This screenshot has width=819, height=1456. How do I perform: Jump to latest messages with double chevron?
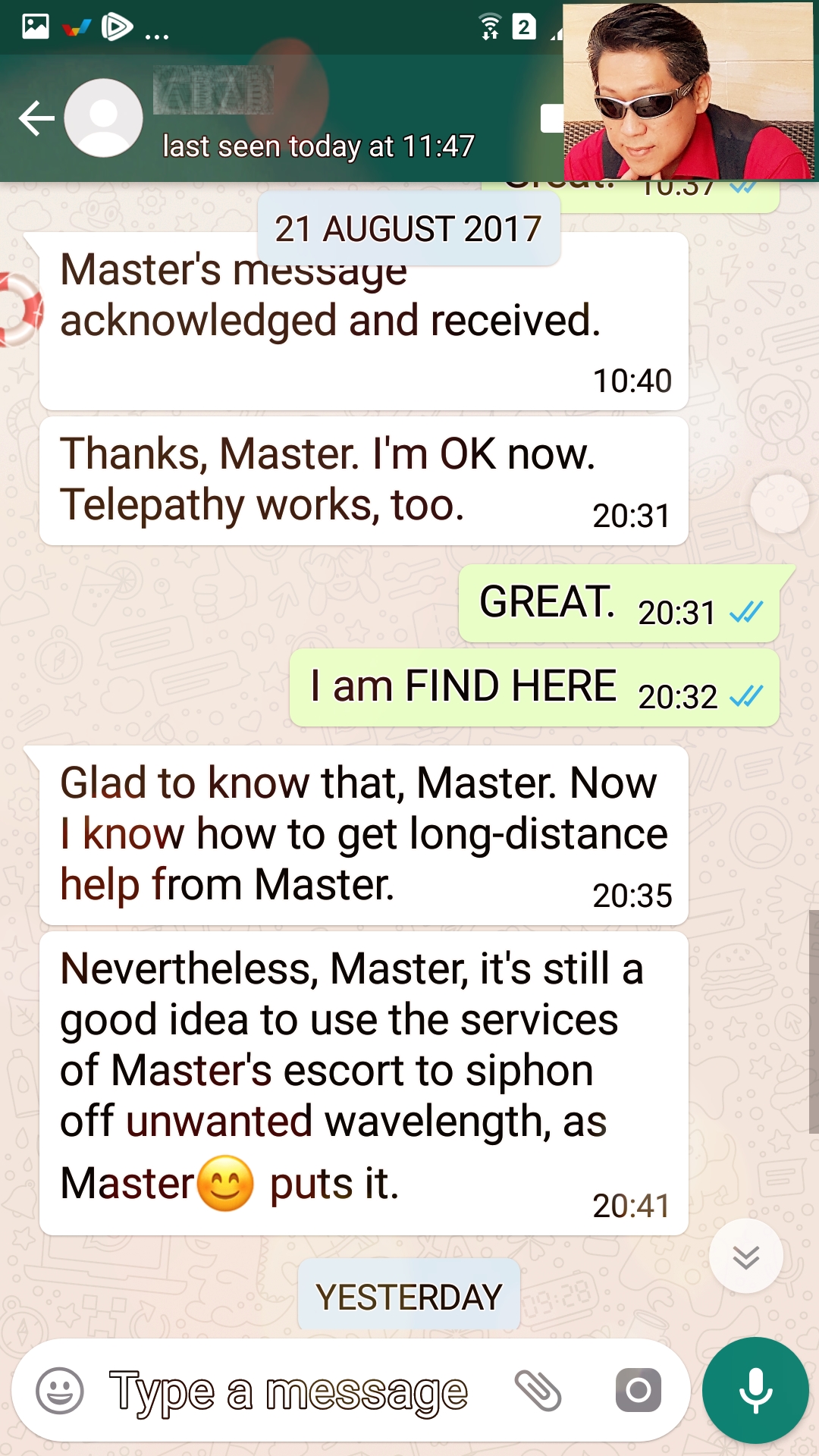pos(746,1257)
